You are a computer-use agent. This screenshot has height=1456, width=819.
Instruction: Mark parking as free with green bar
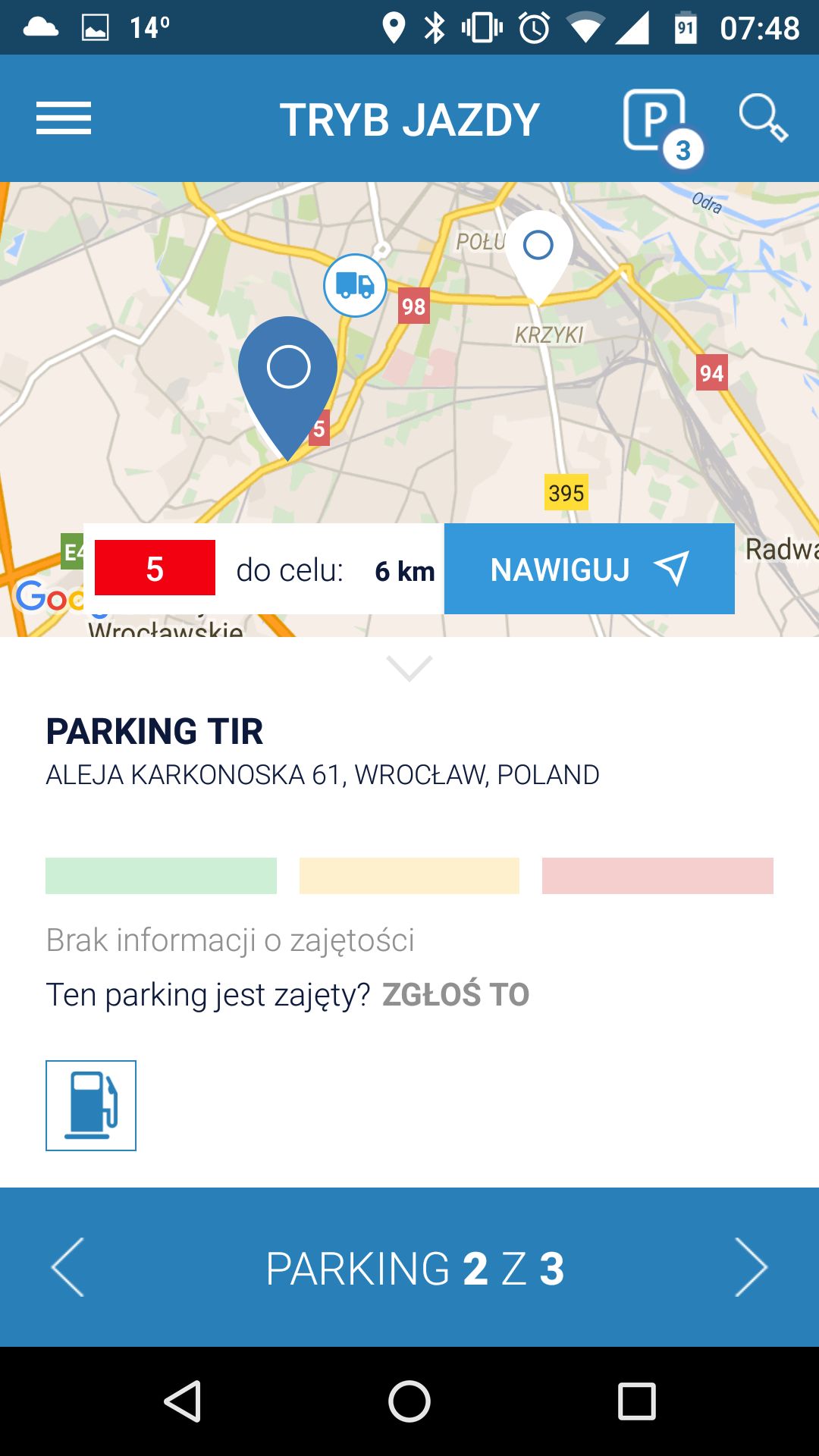[161, 876]
